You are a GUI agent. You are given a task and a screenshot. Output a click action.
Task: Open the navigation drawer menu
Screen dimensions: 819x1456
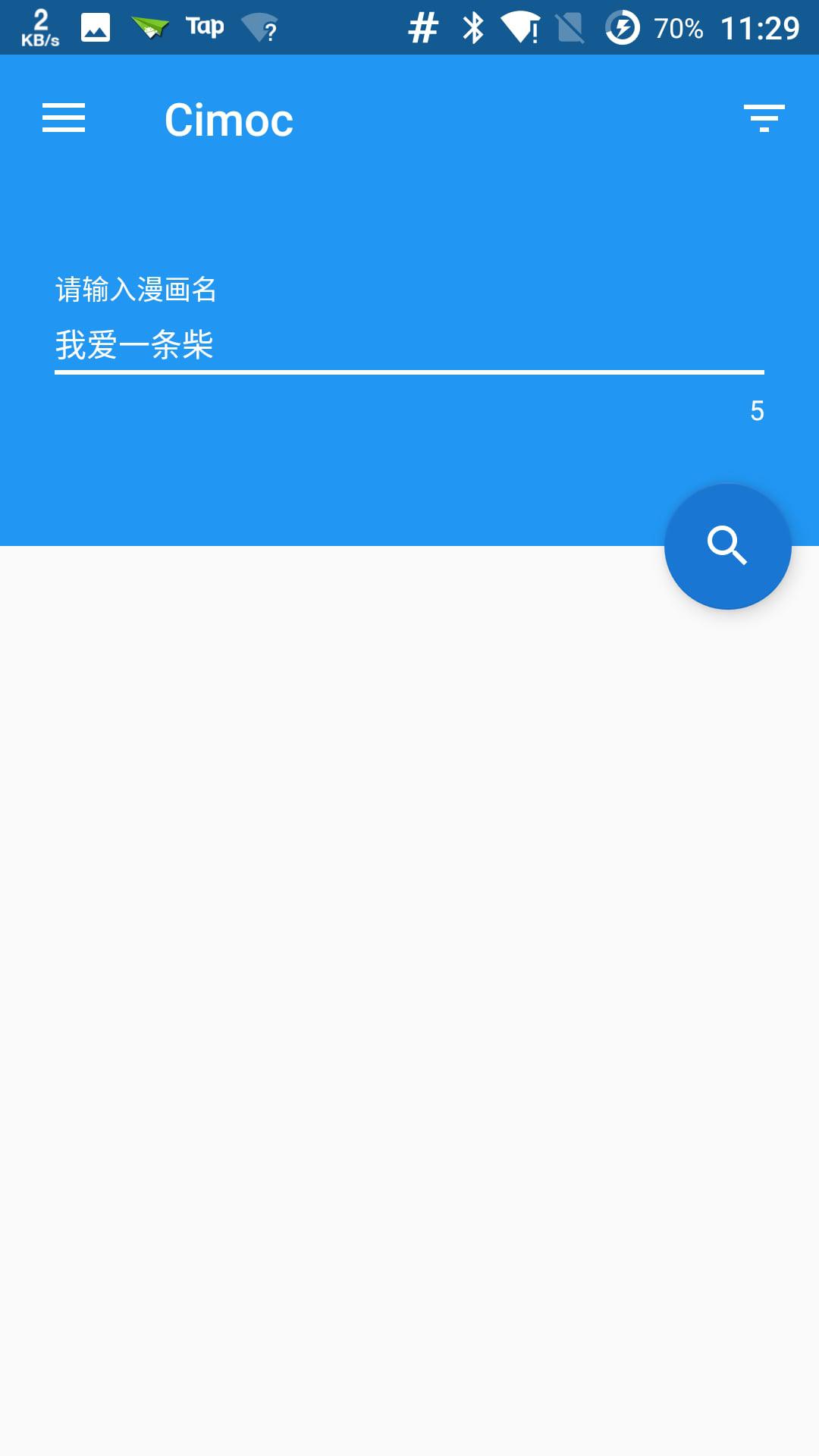(x=64, y=119)
